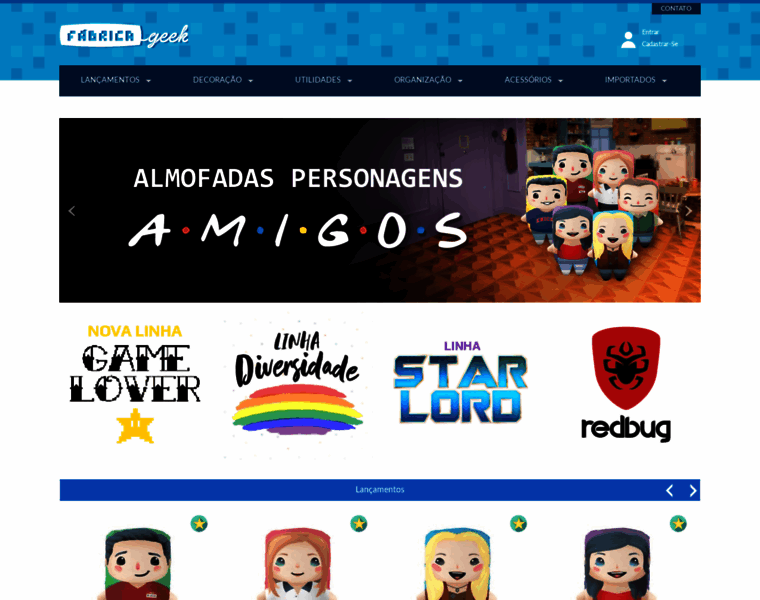Open the Almofadas Personagens Amigos banner

pyautogui.click(x=380, y=210)
